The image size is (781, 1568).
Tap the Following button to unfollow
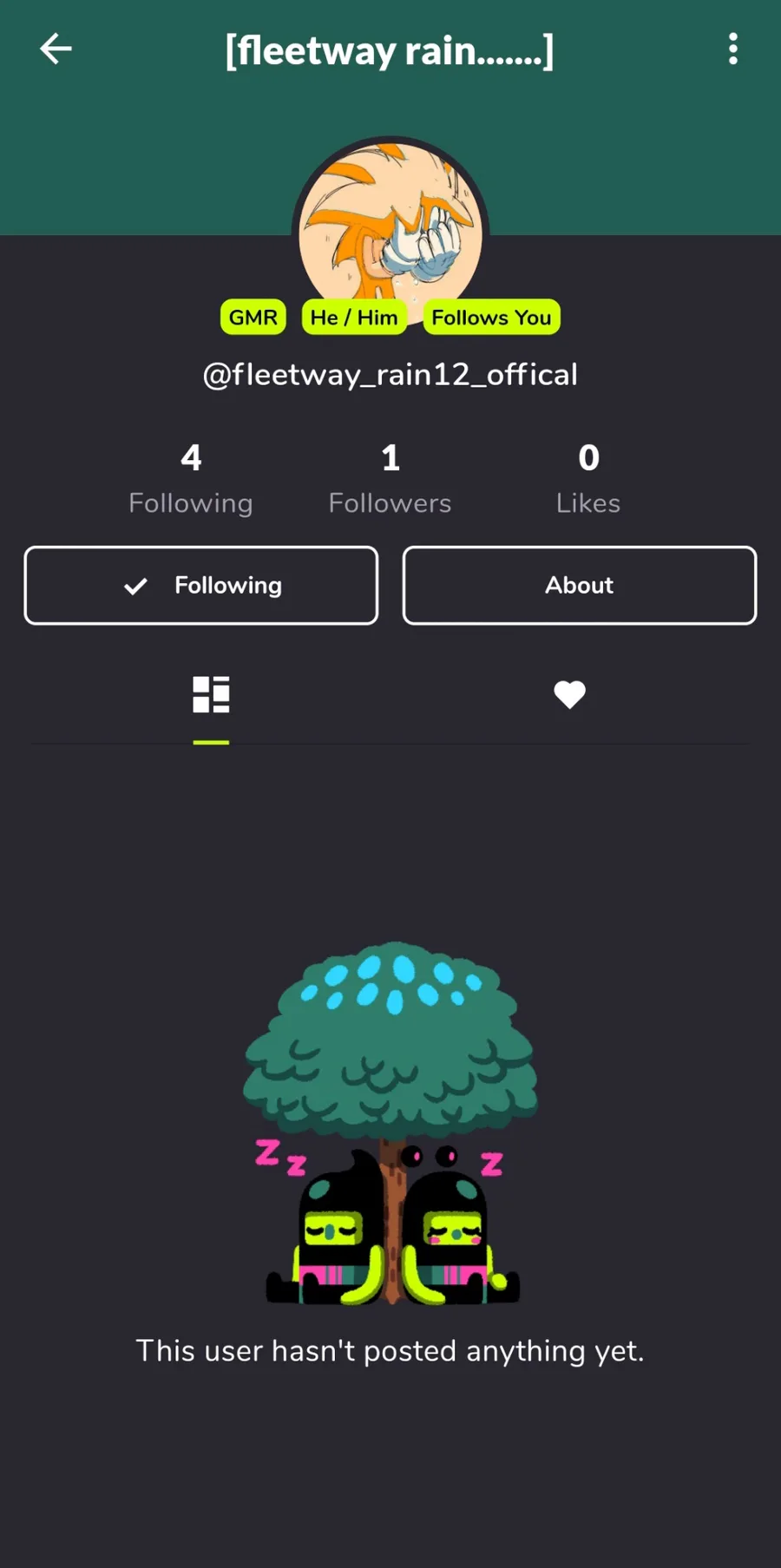(201, 586)
